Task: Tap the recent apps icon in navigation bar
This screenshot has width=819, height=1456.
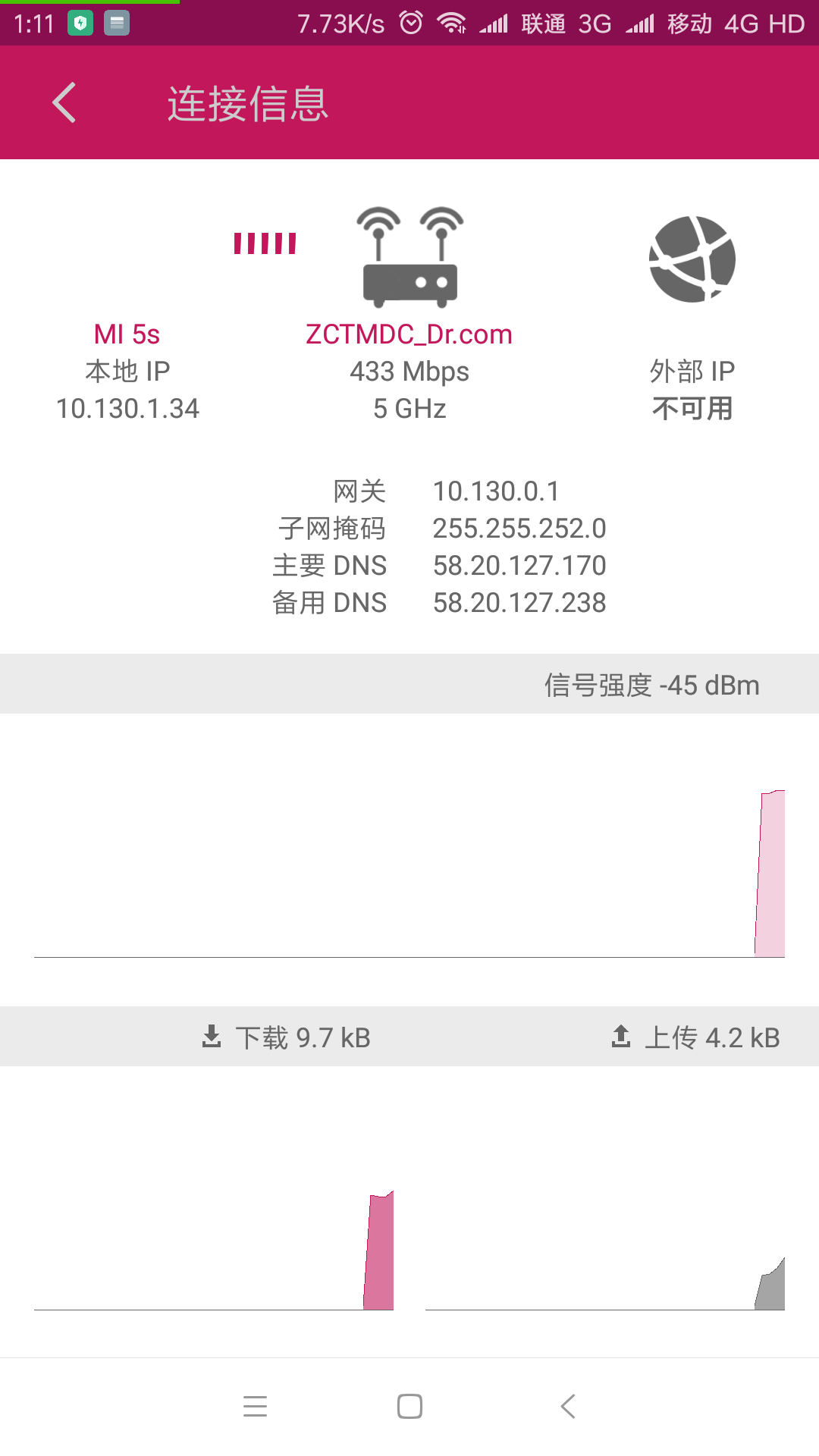Action: coord(256,1407)
